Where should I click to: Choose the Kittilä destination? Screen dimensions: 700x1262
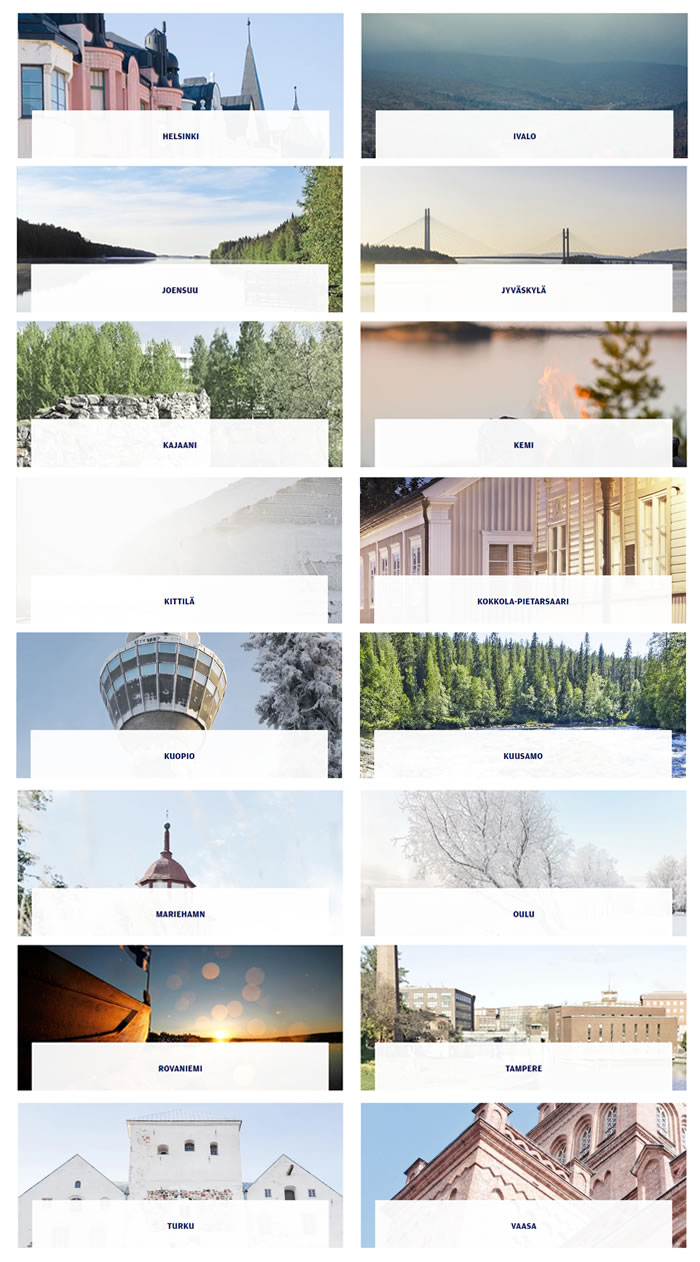click(x=180, y=601)
